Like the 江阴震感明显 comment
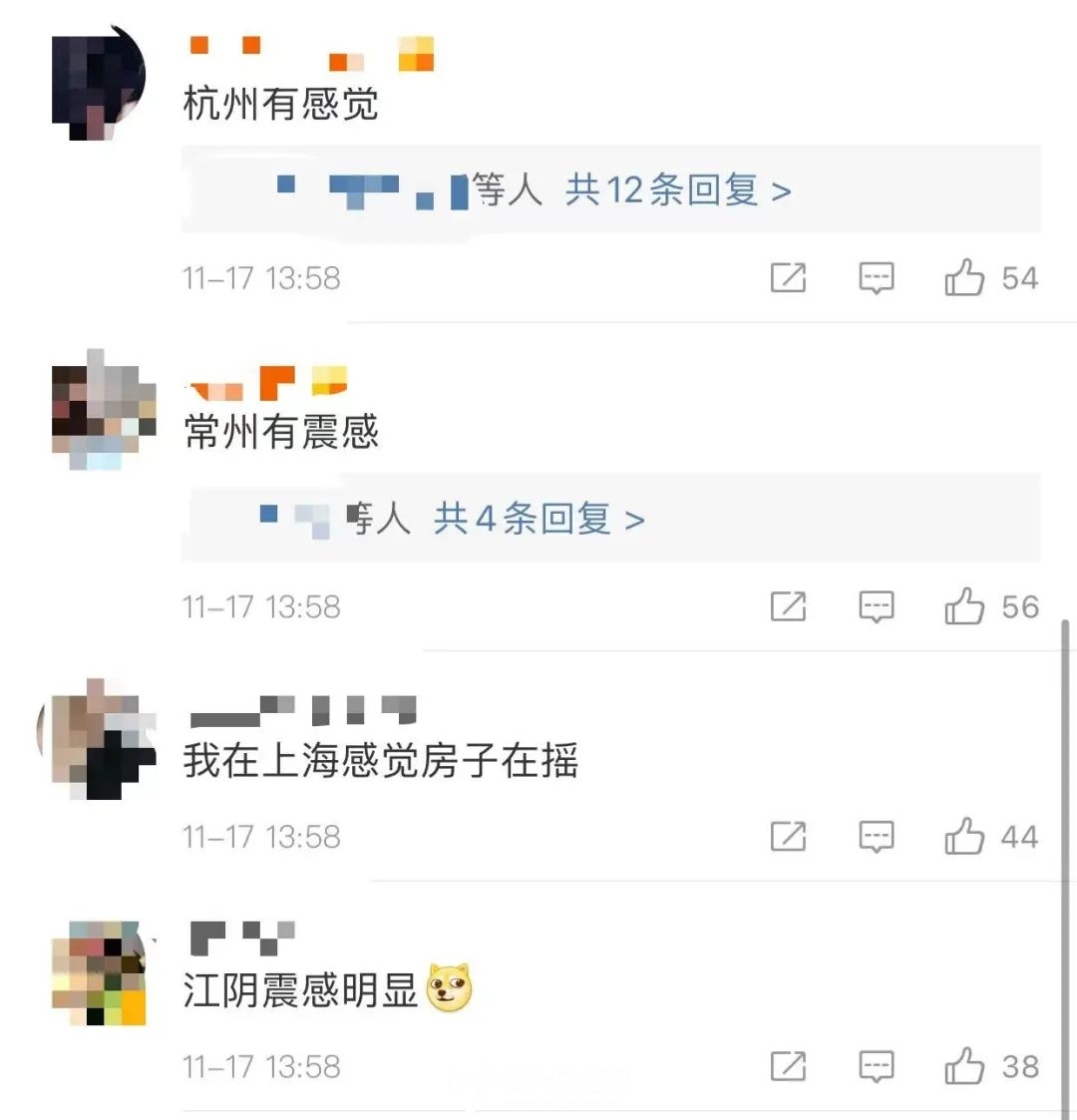 pyautogui.click(x=964, y=1066)
